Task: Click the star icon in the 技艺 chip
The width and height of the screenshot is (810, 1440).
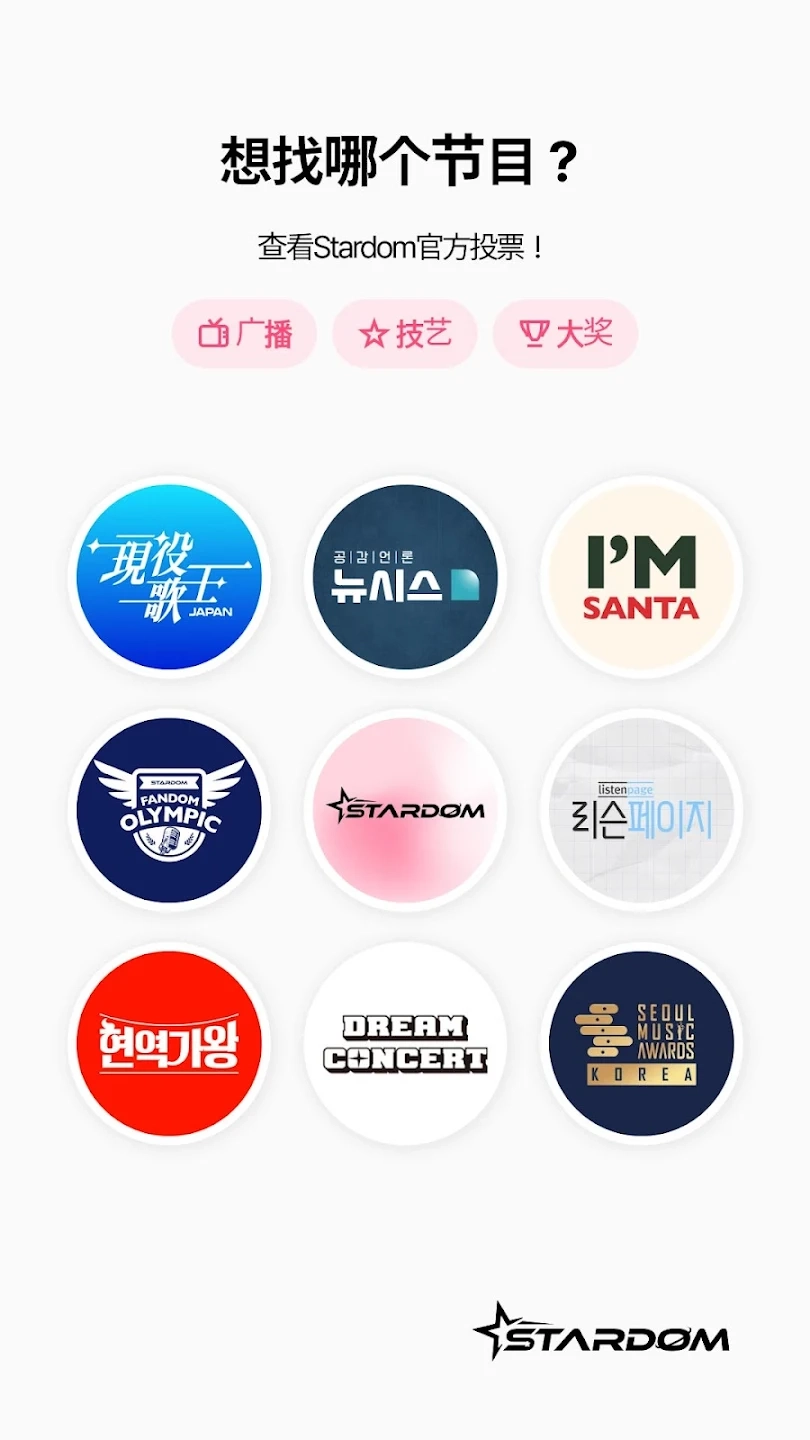Action: click(374, 334)
